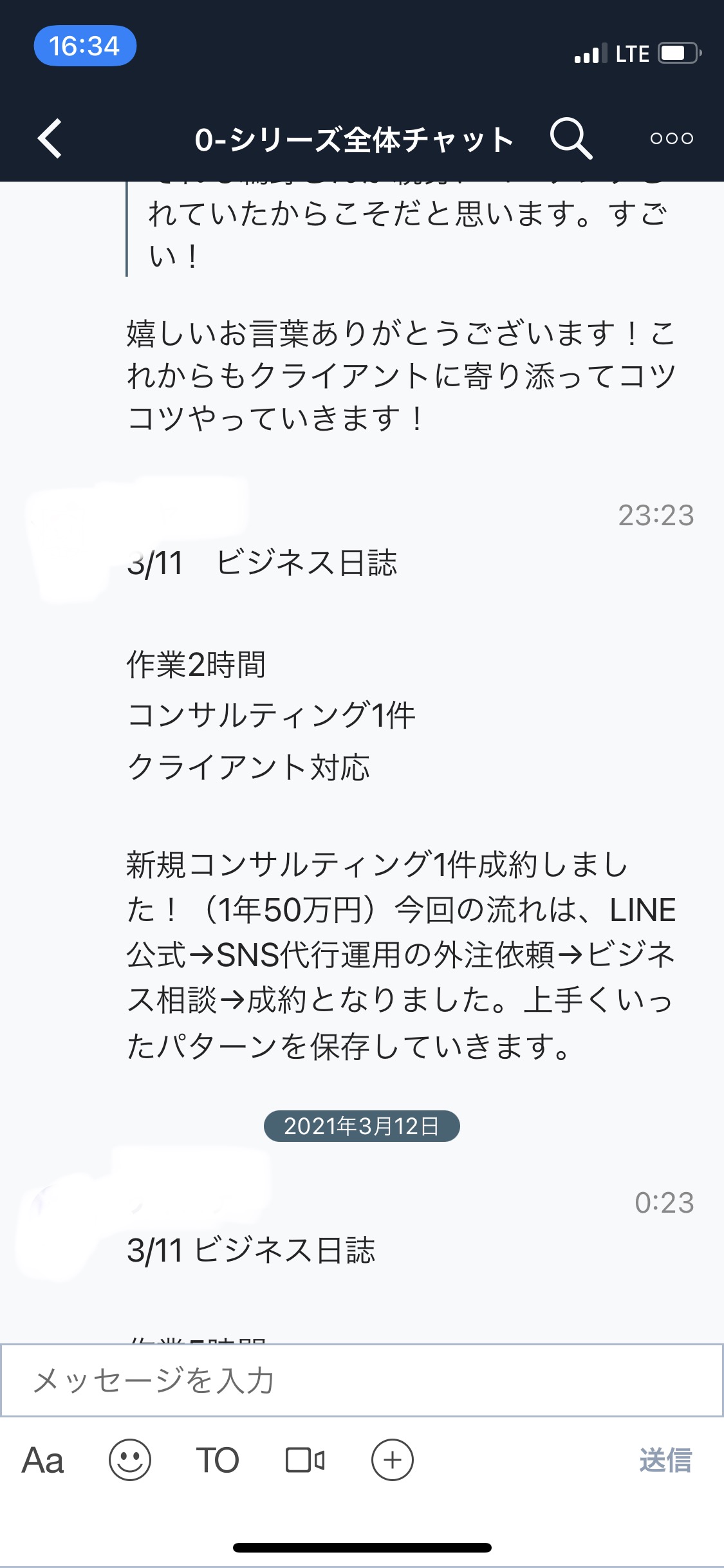Open the plus attachment menu
The image size is (724, 1568).
(393, 1460)
